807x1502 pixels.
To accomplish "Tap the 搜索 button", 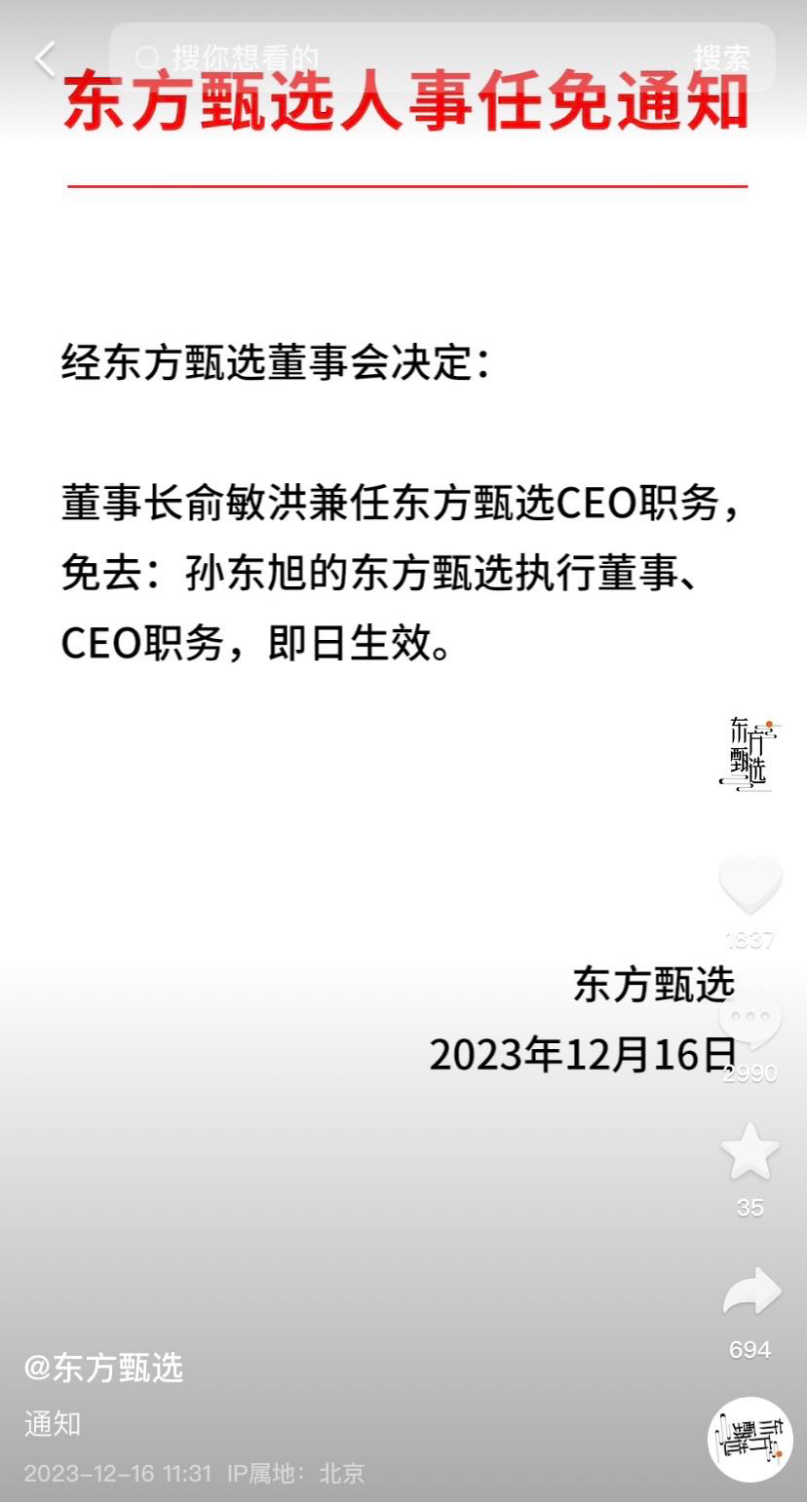I will tap(722, 58).
